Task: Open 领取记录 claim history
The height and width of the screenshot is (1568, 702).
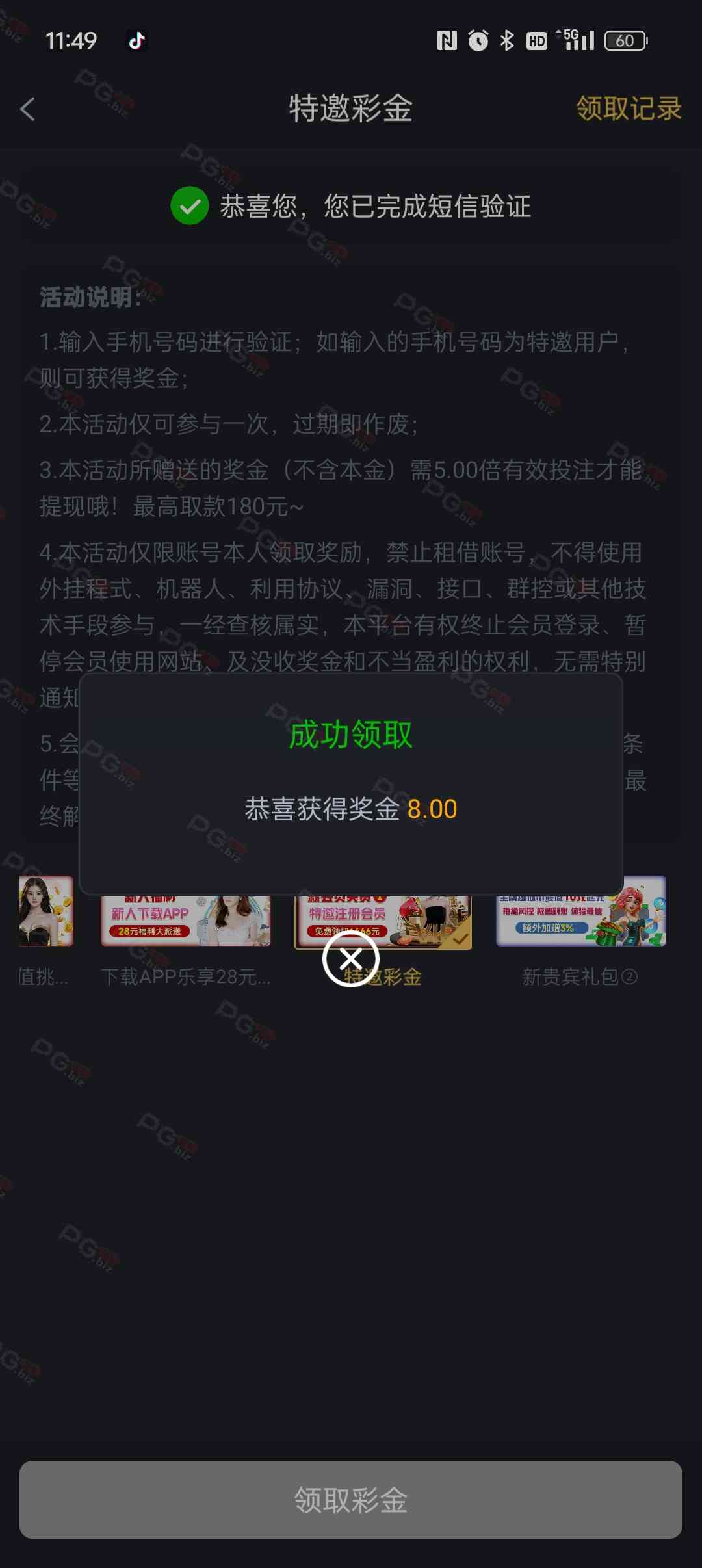Action: pos(628,109)
